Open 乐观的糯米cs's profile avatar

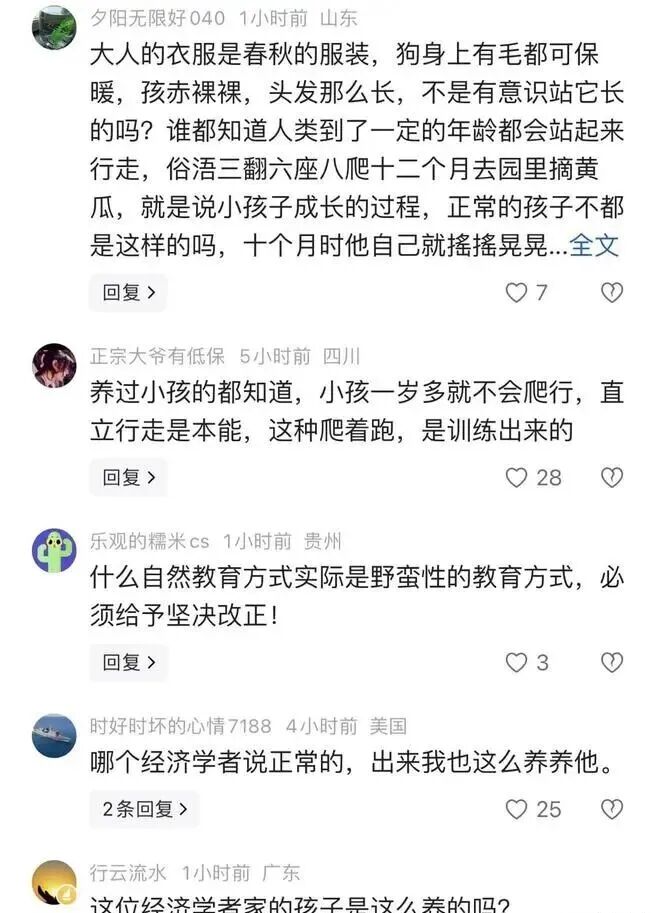54,551
